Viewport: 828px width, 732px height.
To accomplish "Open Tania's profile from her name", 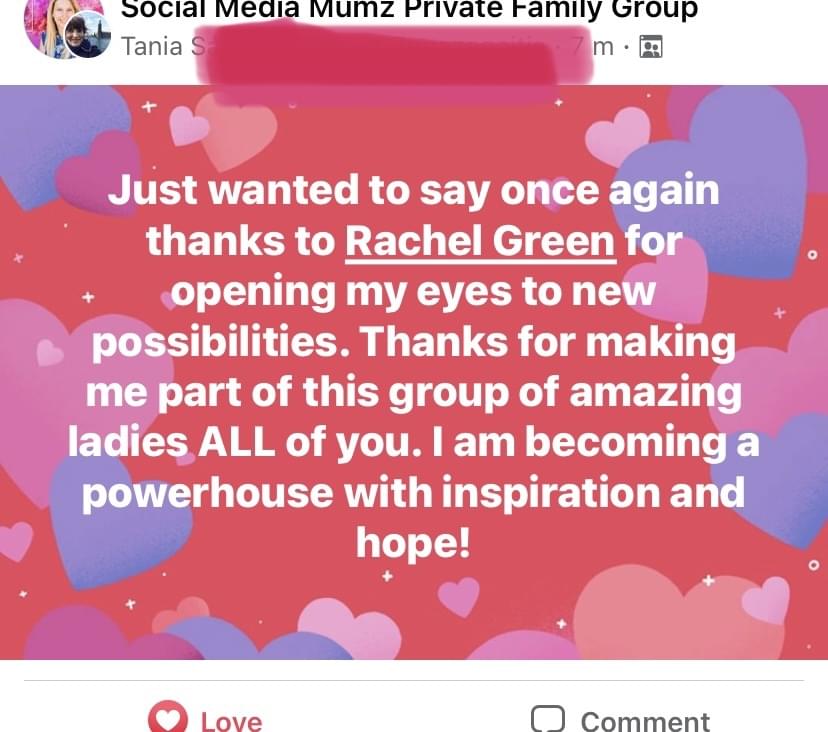I will tap(152, 46).
